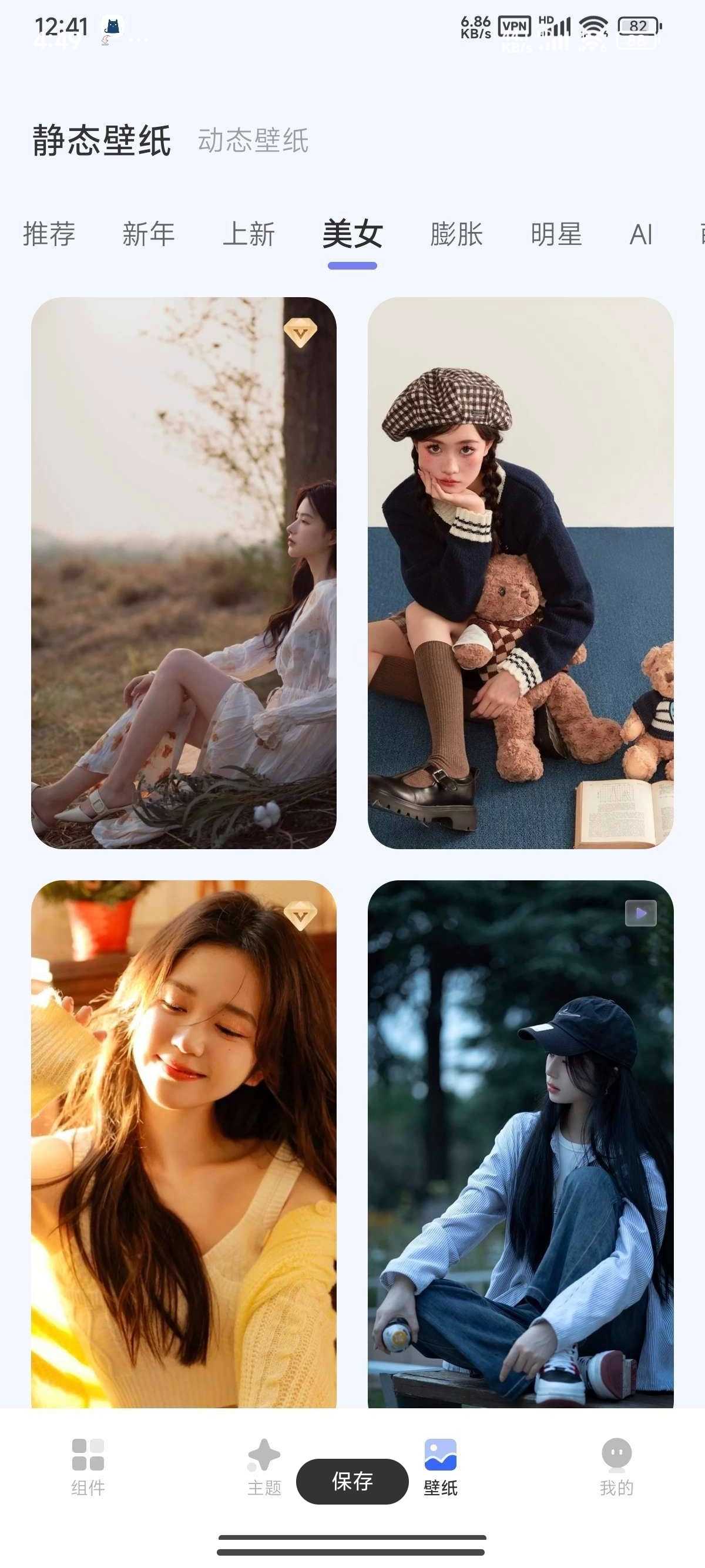Open wallpaper of girl sitting by tree

tap(184, 572)
